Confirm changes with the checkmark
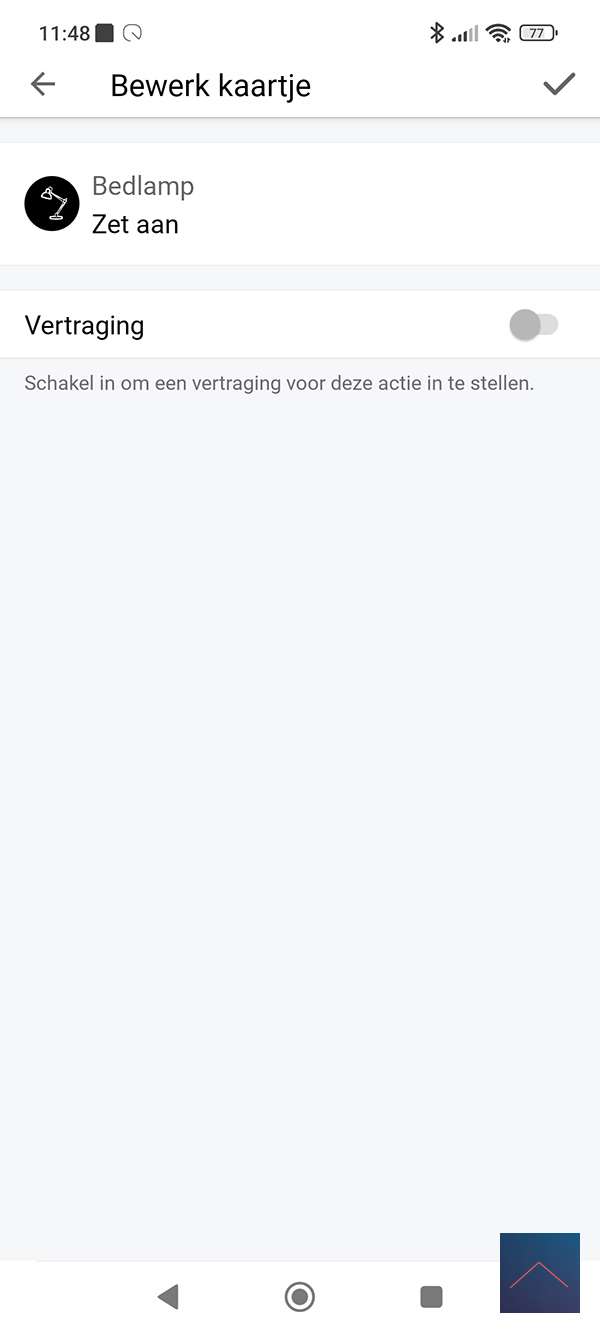Viewport: 600px width, 1333px height. click(558, 85)
